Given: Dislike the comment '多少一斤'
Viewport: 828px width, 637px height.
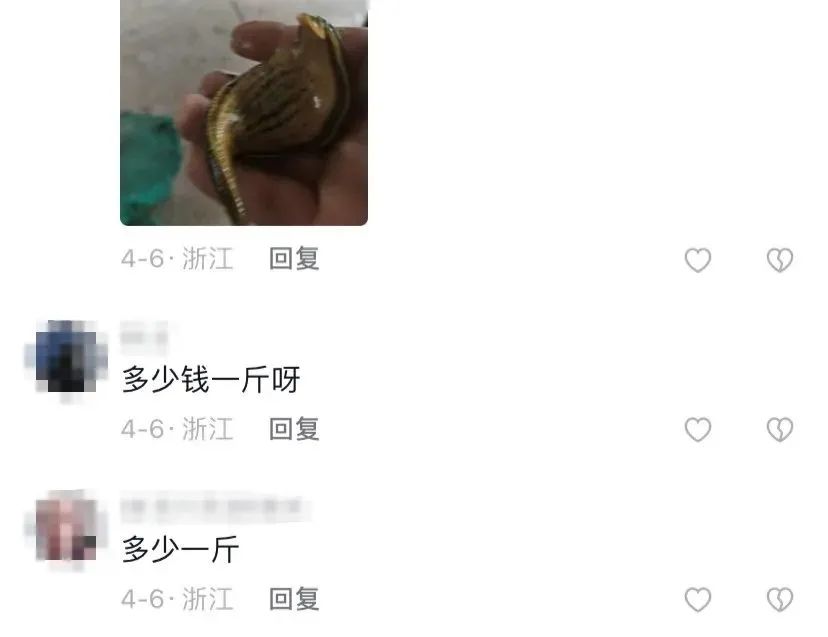Looking at the screenshot, I should [779, 600].
